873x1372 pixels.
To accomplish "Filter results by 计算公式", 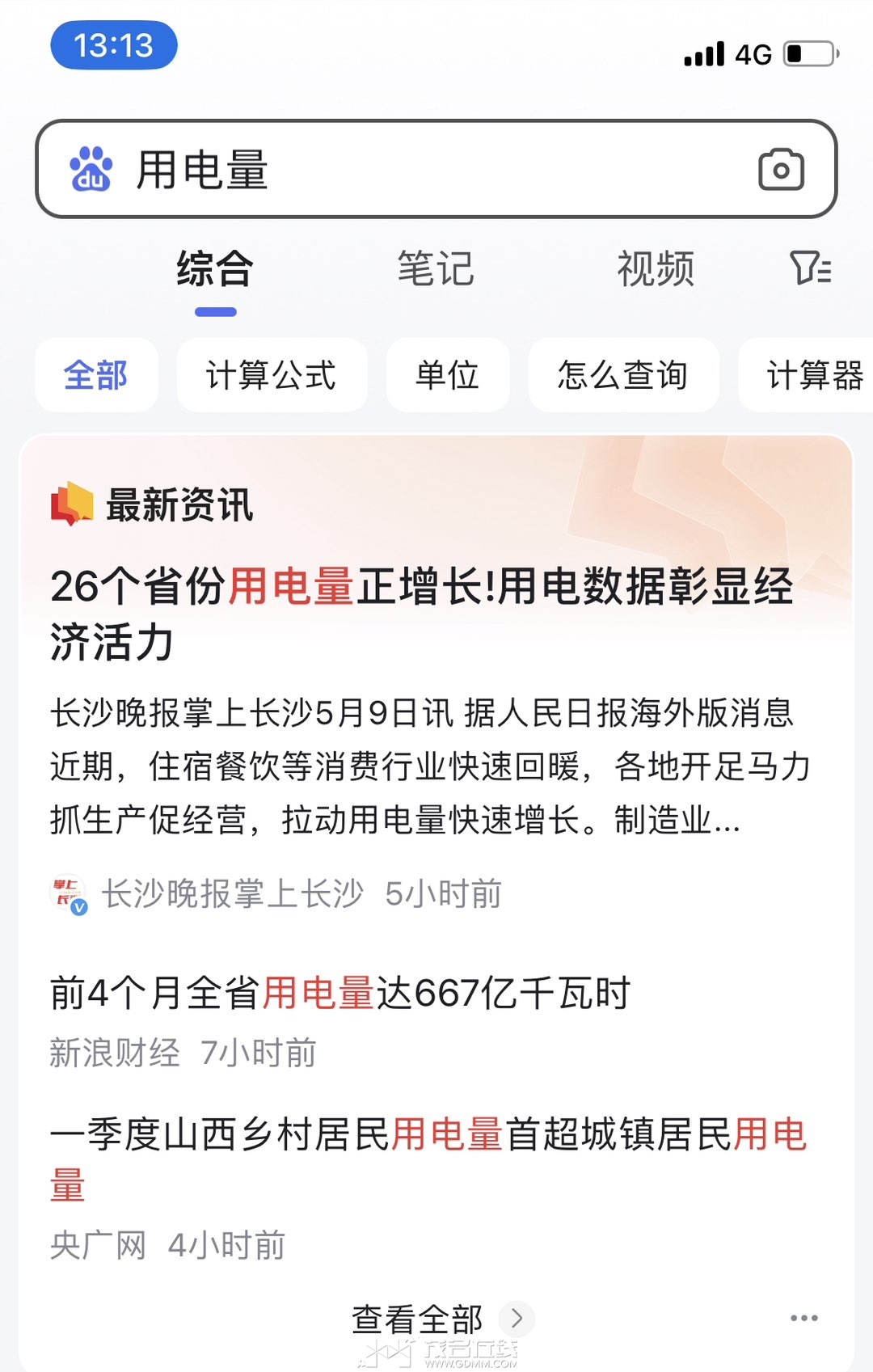I will click(x=272, y=375).
